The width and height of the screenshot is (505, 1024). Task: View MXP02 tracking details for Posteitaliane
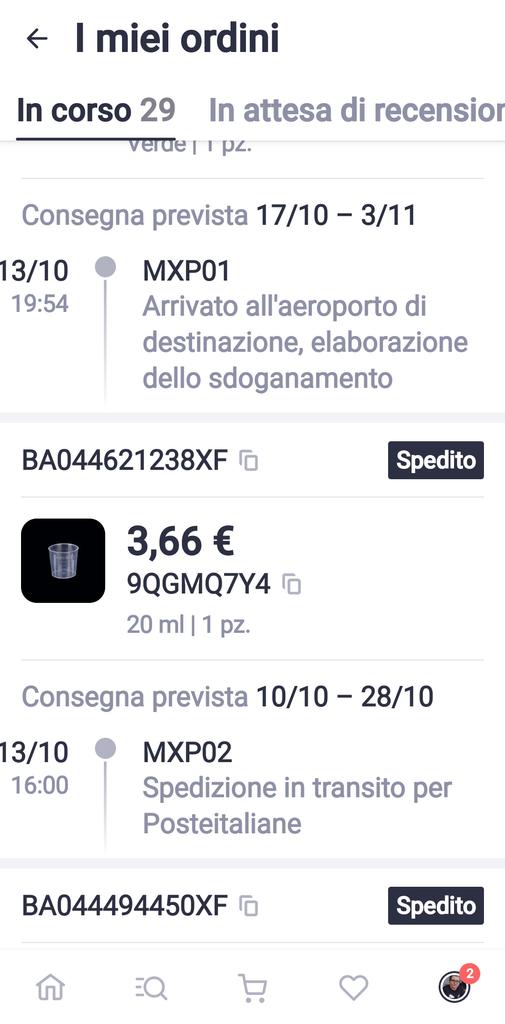[x=297, y=788]
